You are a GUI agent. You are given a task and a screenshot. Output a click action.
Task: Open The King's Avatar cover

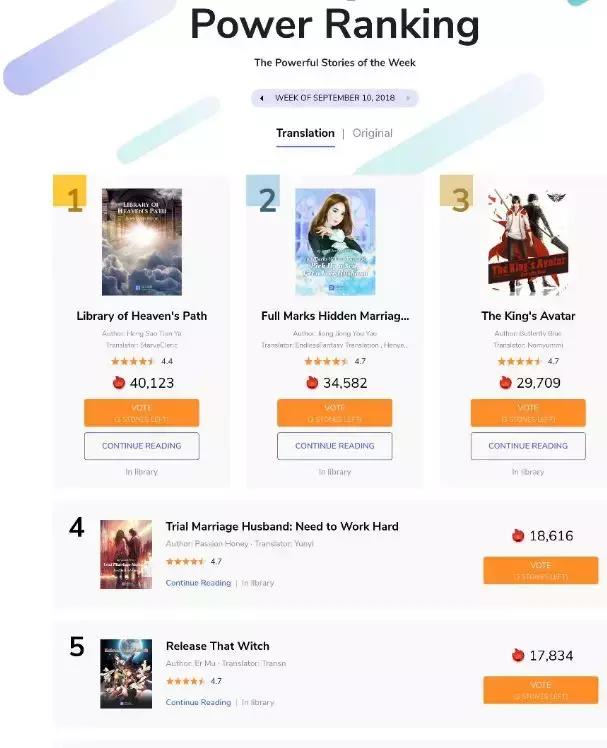point(528,242)
